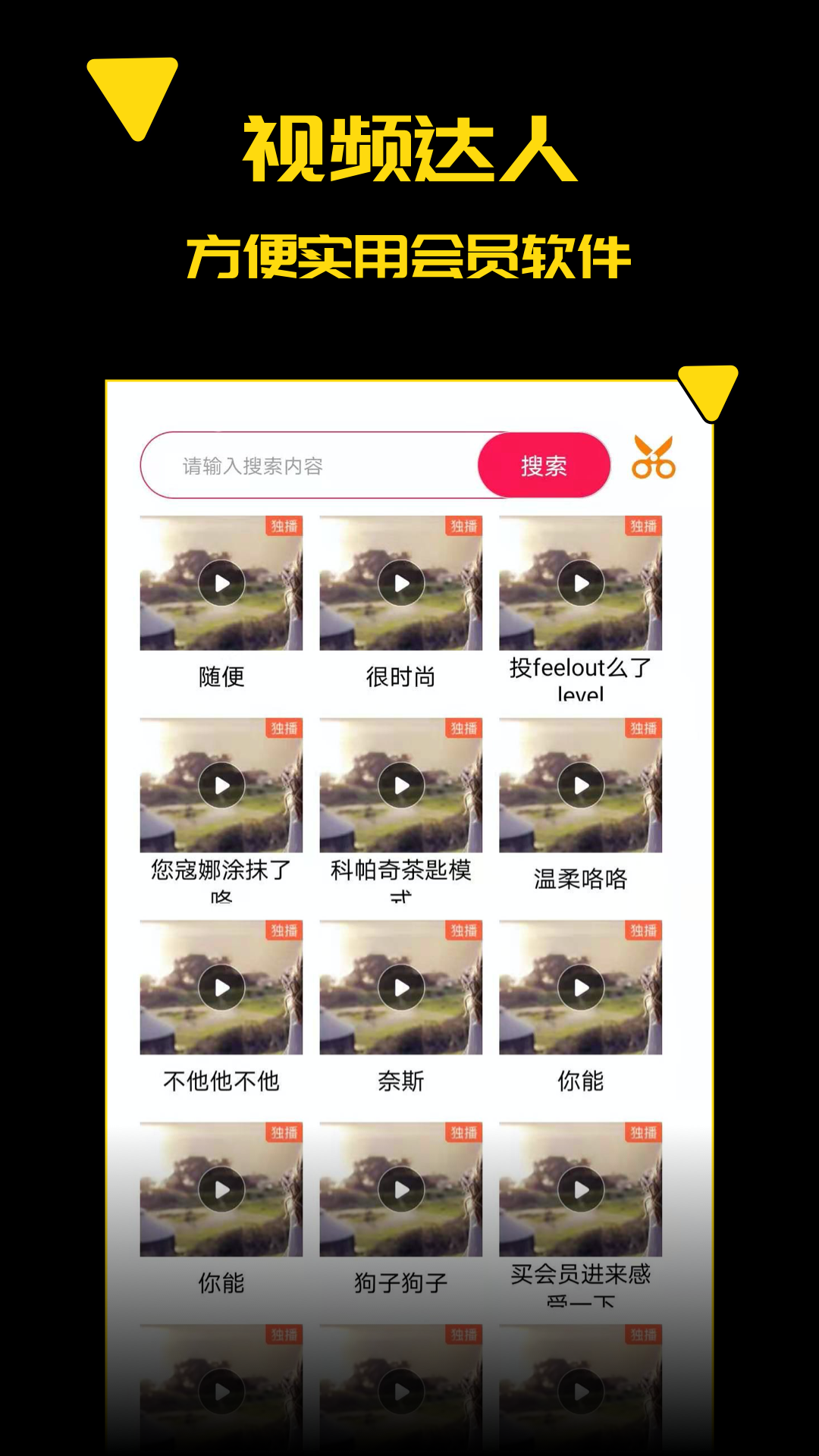Viewport: 819px width, 1456px height.
Task: Play the 温柔咯咯 video
Action: coord(581,786)
